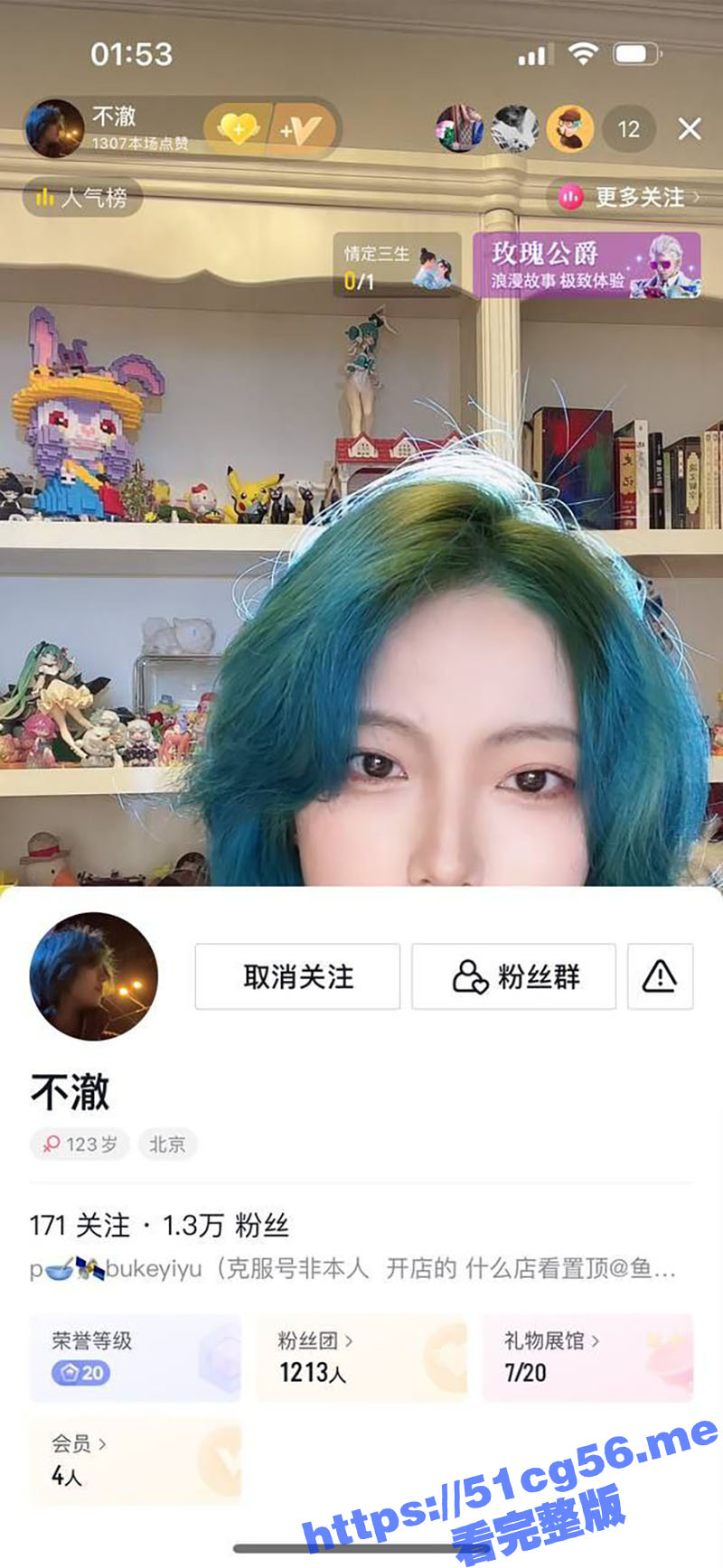Image resolution: width=723 pixels, height=1568 pixels.
Task: Open the report warning-triangle icon
Action: click(661, 977)
